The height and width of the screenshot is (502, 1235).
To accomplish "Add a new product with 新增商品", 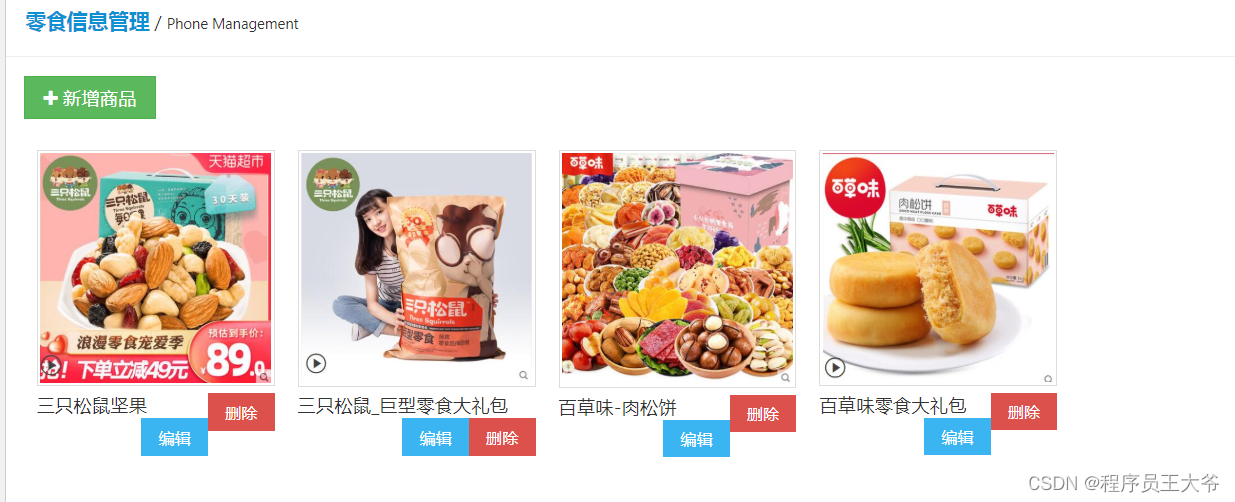I will [90, 98].
